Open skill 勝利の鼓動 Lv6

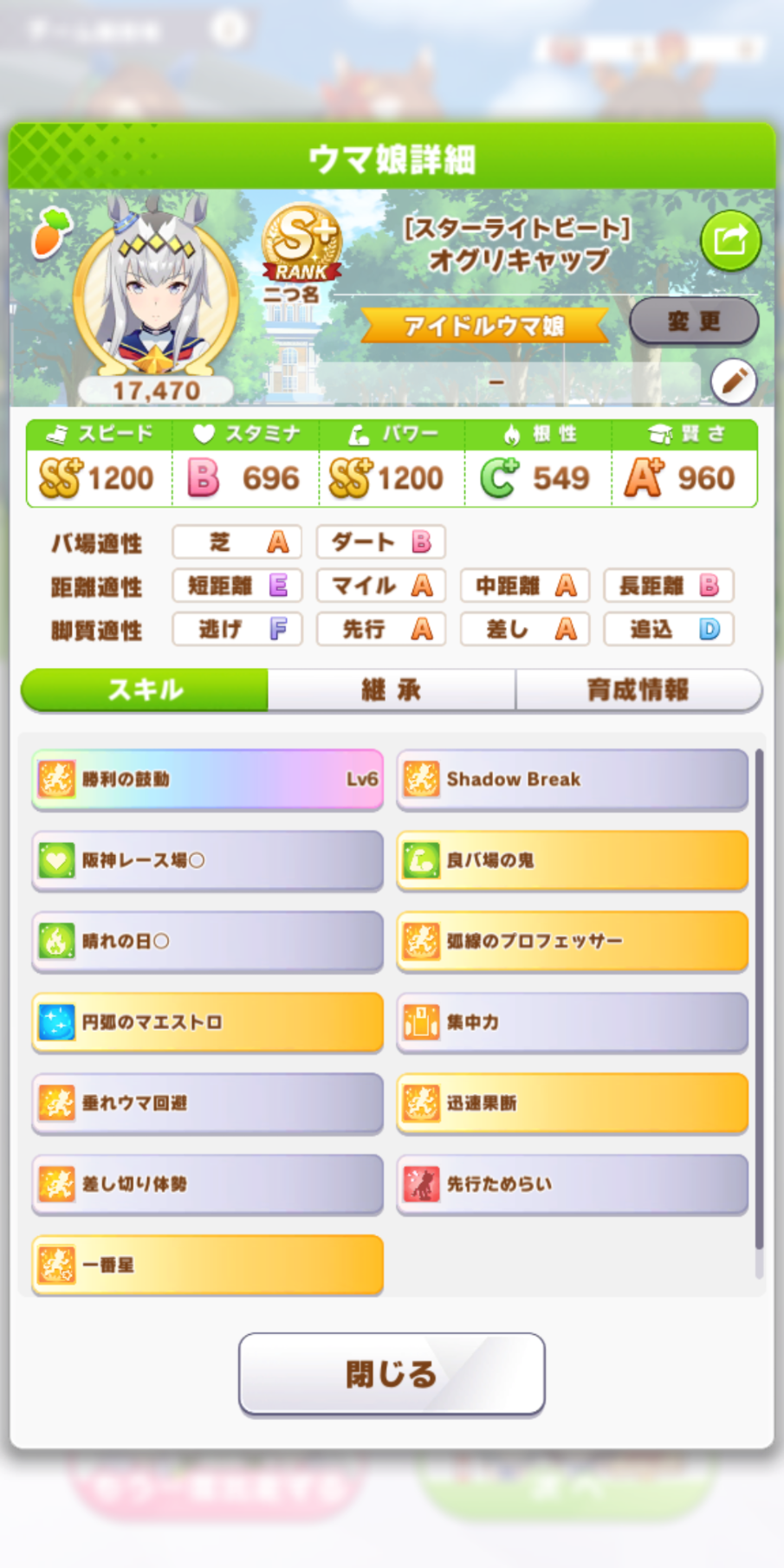click(208, 780)
